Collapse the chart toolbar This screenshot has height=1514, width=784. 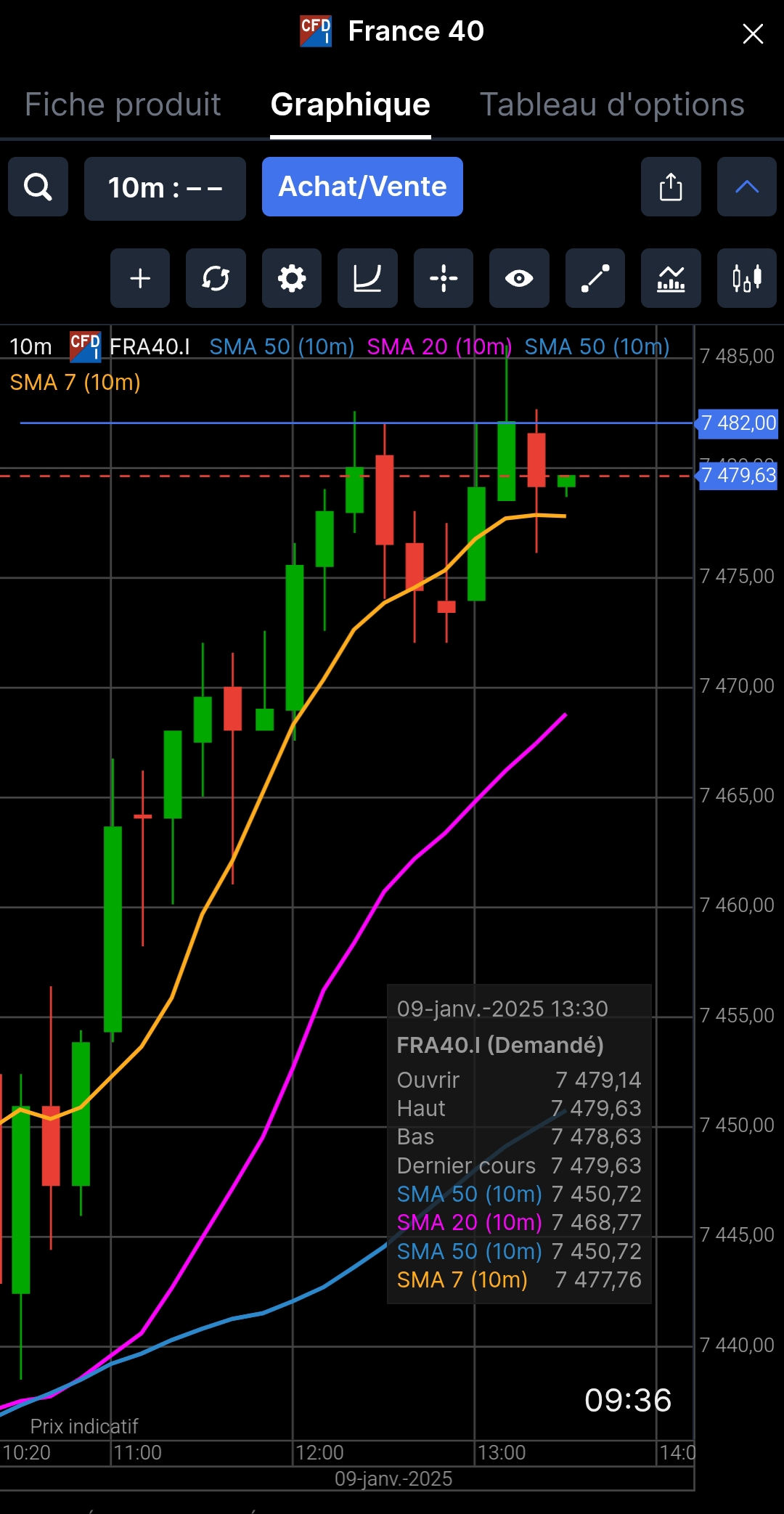[x=746, y=187]
